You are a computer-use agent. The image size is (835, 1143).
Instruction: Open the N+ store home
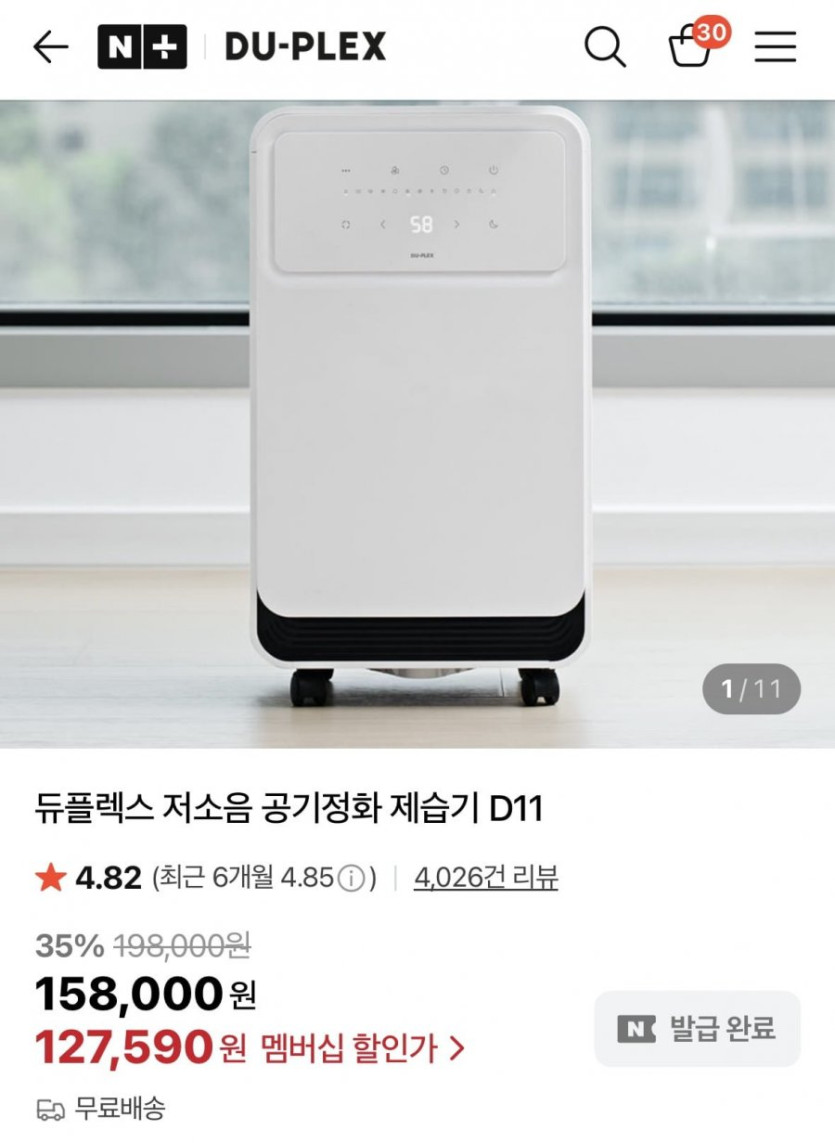coord(142,47)
